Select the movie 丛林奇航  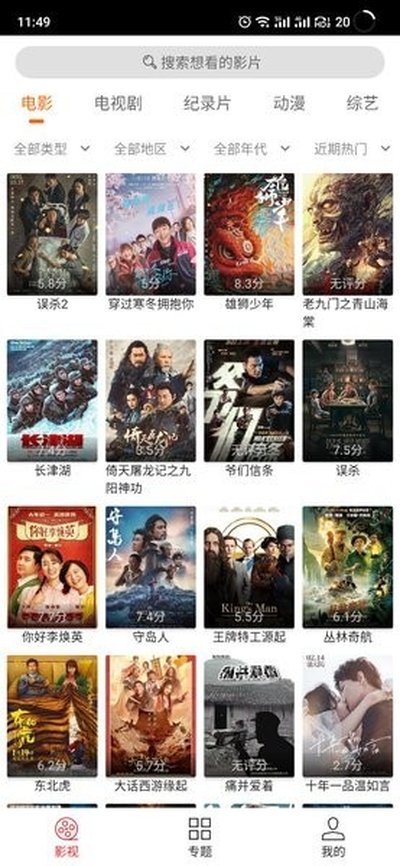point(348,575)
